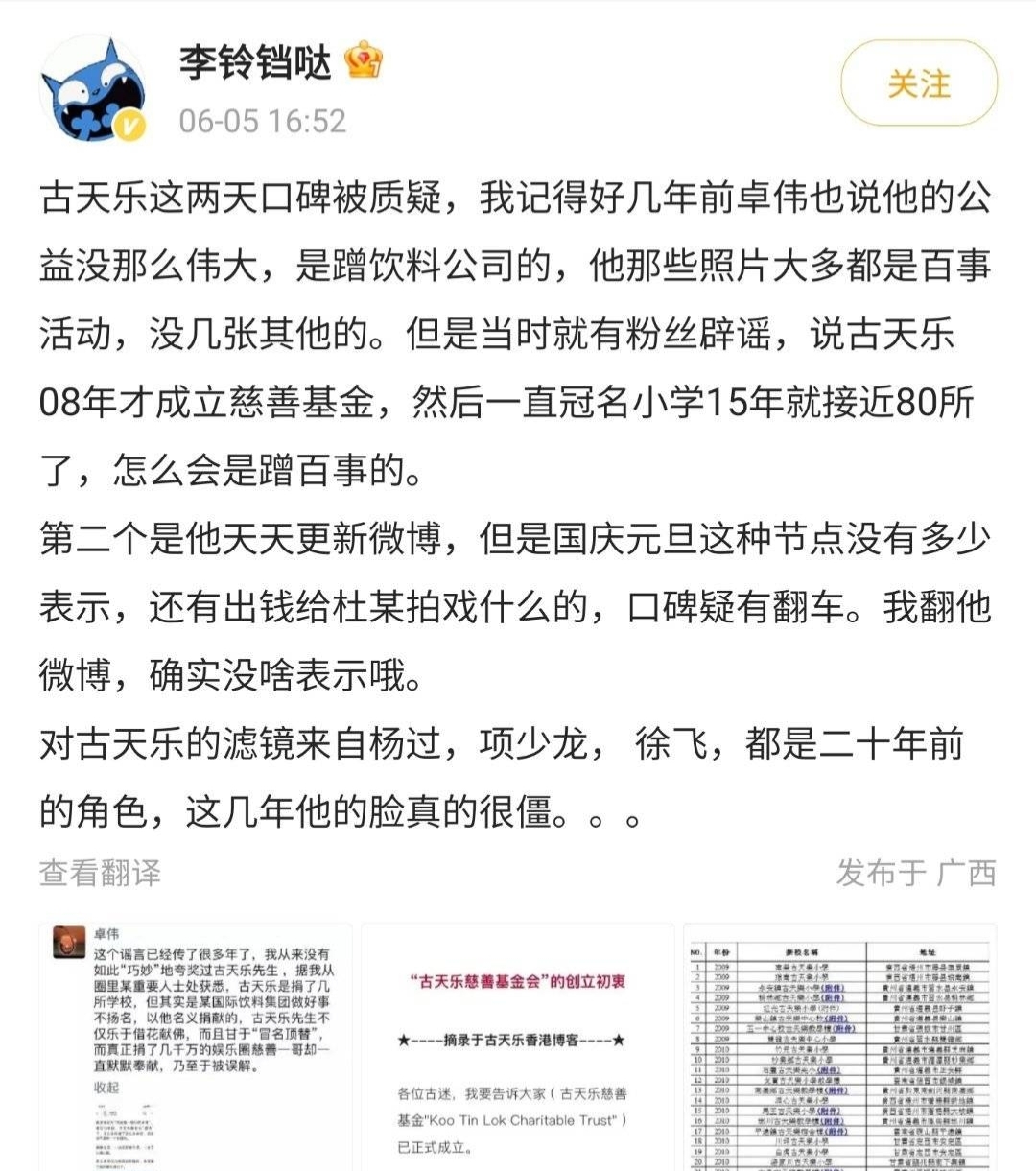This screenshot has height=1171, width=1036.
Task: Select the username 李铃铛哒
Action: point(254,59)
